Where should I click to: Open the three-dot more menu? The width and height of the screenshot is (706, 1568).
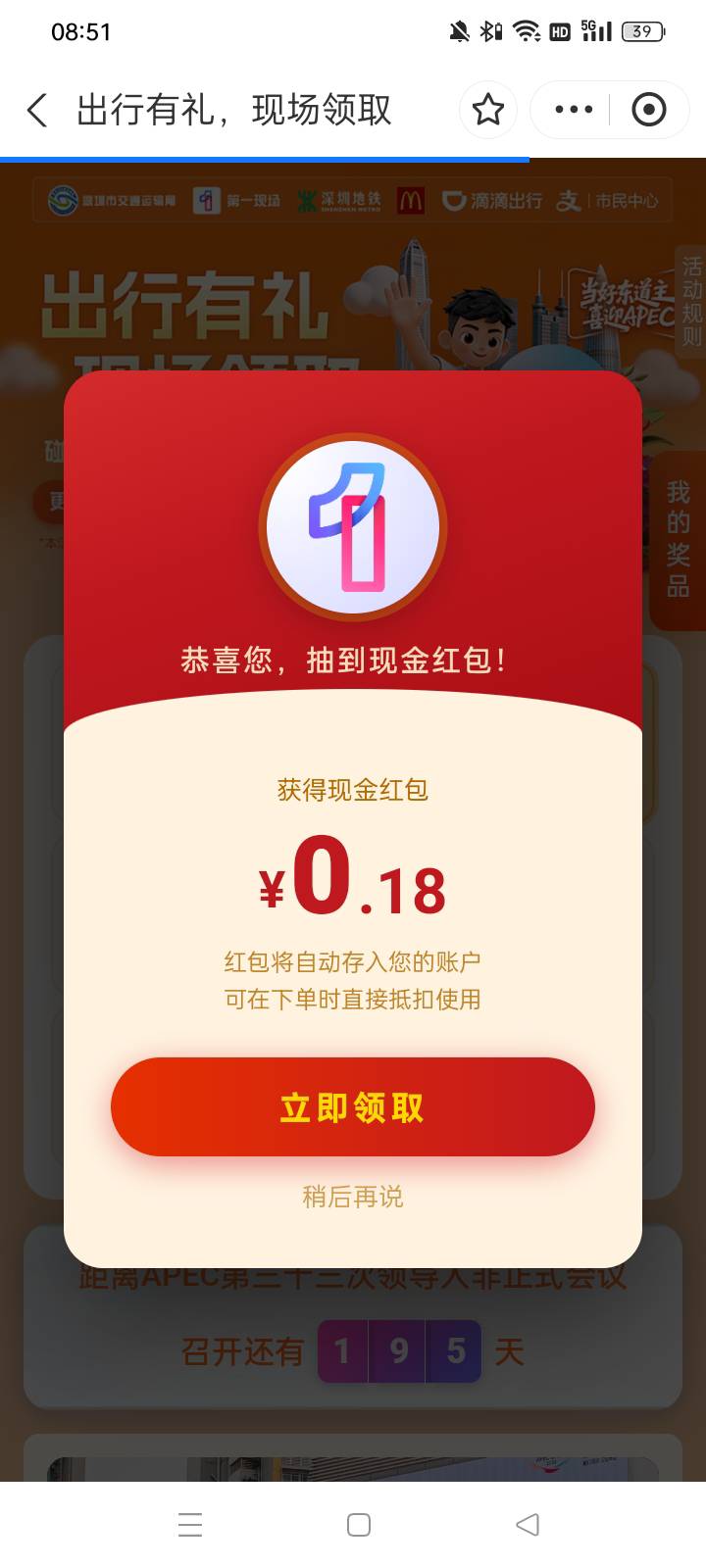[x=574, y=110]
